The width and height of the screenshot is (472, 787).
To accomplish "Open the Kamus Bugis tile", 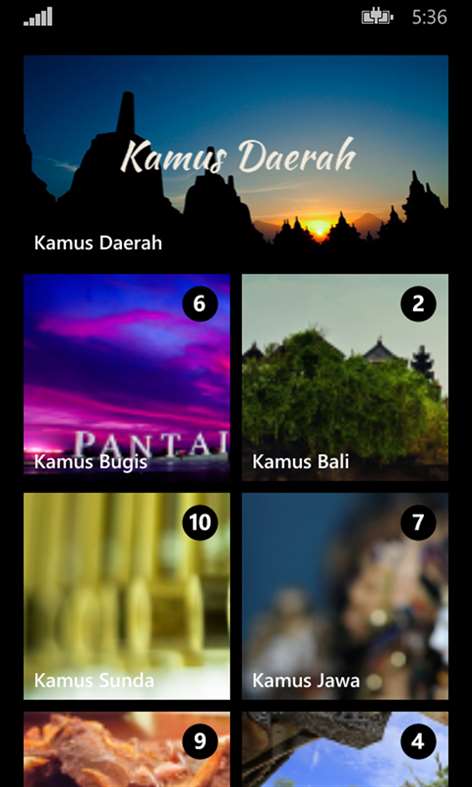I will pyautogui.click(x=127, y=377).
